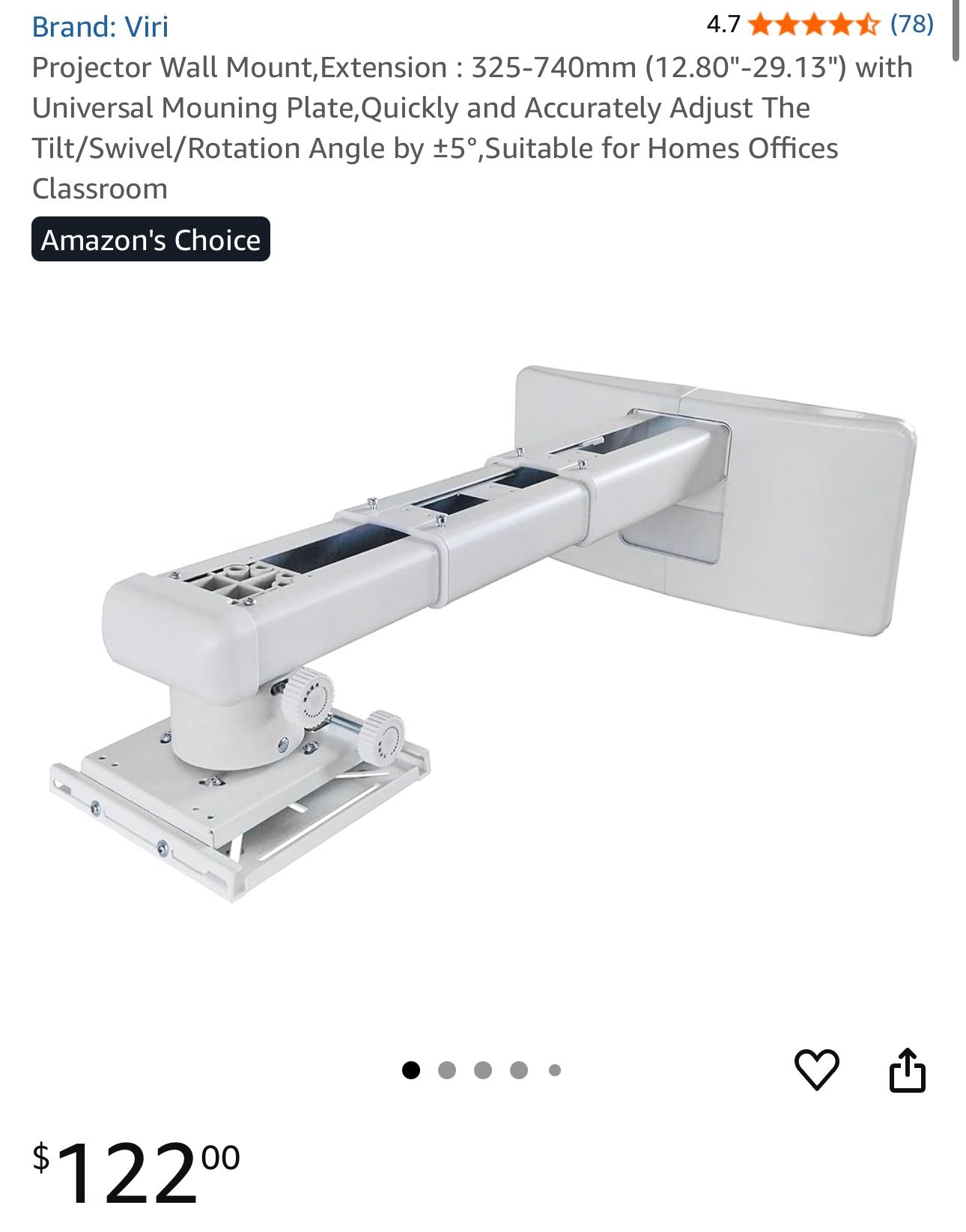Image resolution: width=966 pixels, height=1232 pixels.
Task: Open the projector wall mount product image
Action: [x=483, y=633]
